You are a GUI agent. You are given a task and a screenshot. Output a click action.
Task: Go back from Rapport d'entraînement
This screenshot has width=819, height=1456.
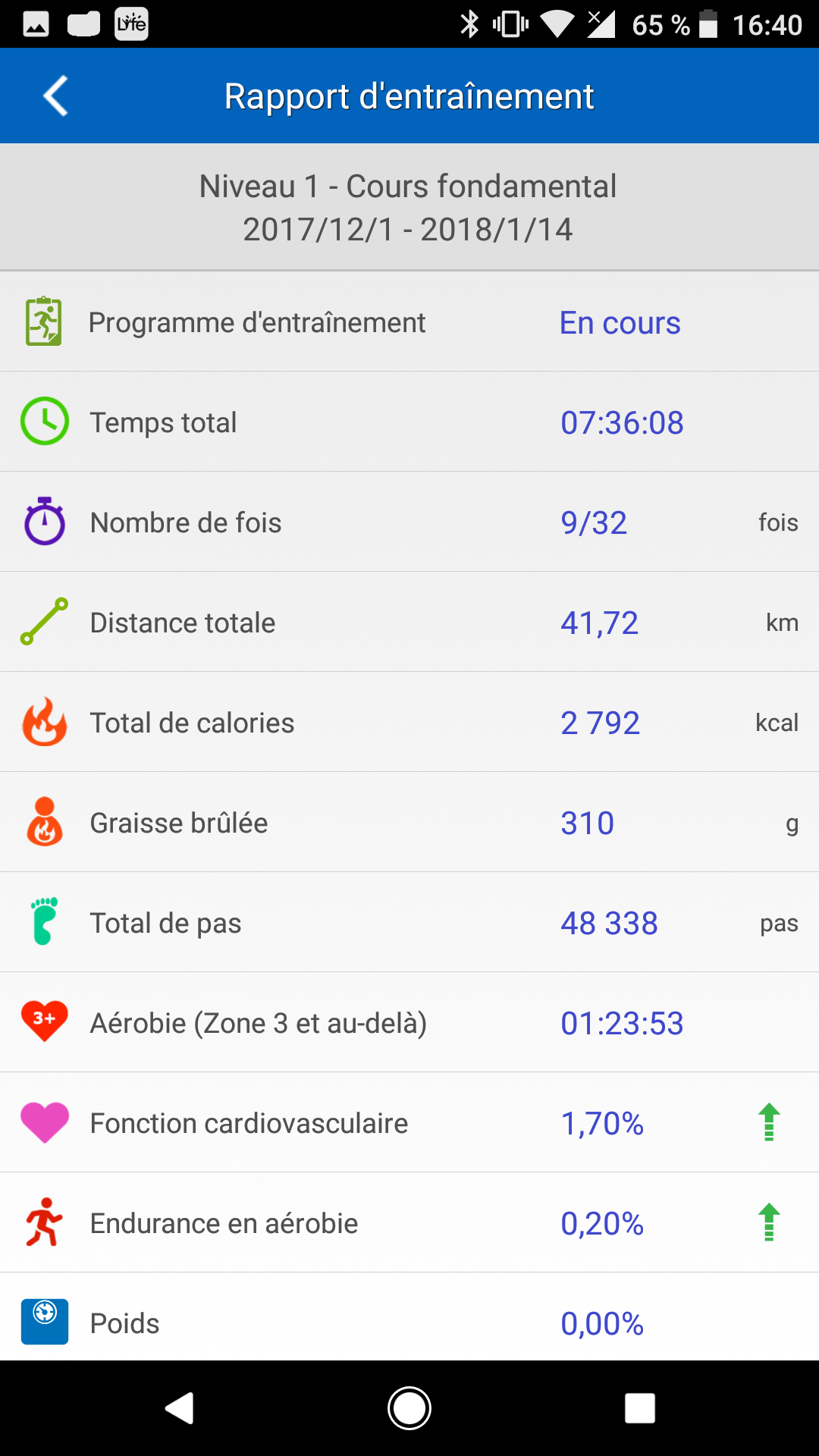(x=55, y=96)
